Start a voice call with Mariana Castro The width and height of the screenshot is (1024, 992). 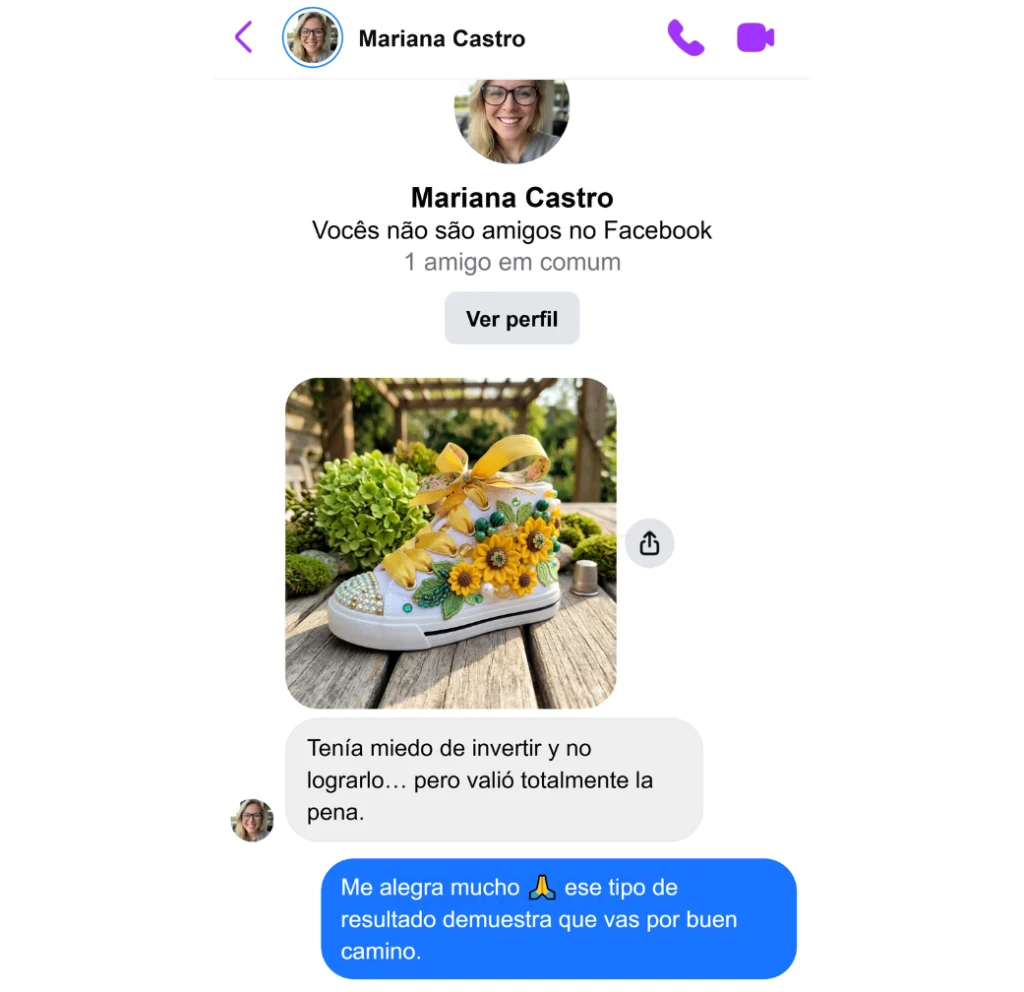pyautogui.click(x=685, y=38)
